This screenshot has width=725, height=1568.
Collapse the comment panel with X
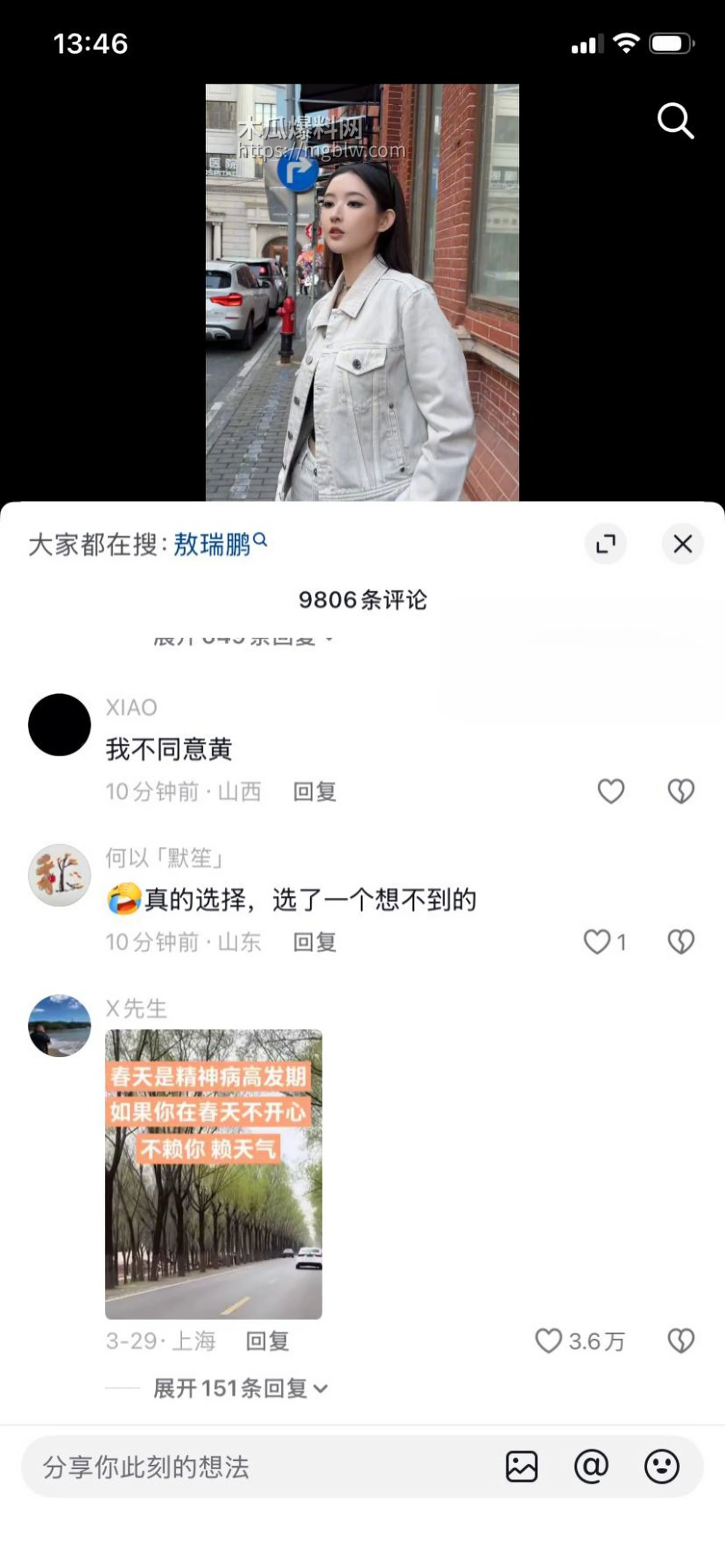tap(682, 544)
